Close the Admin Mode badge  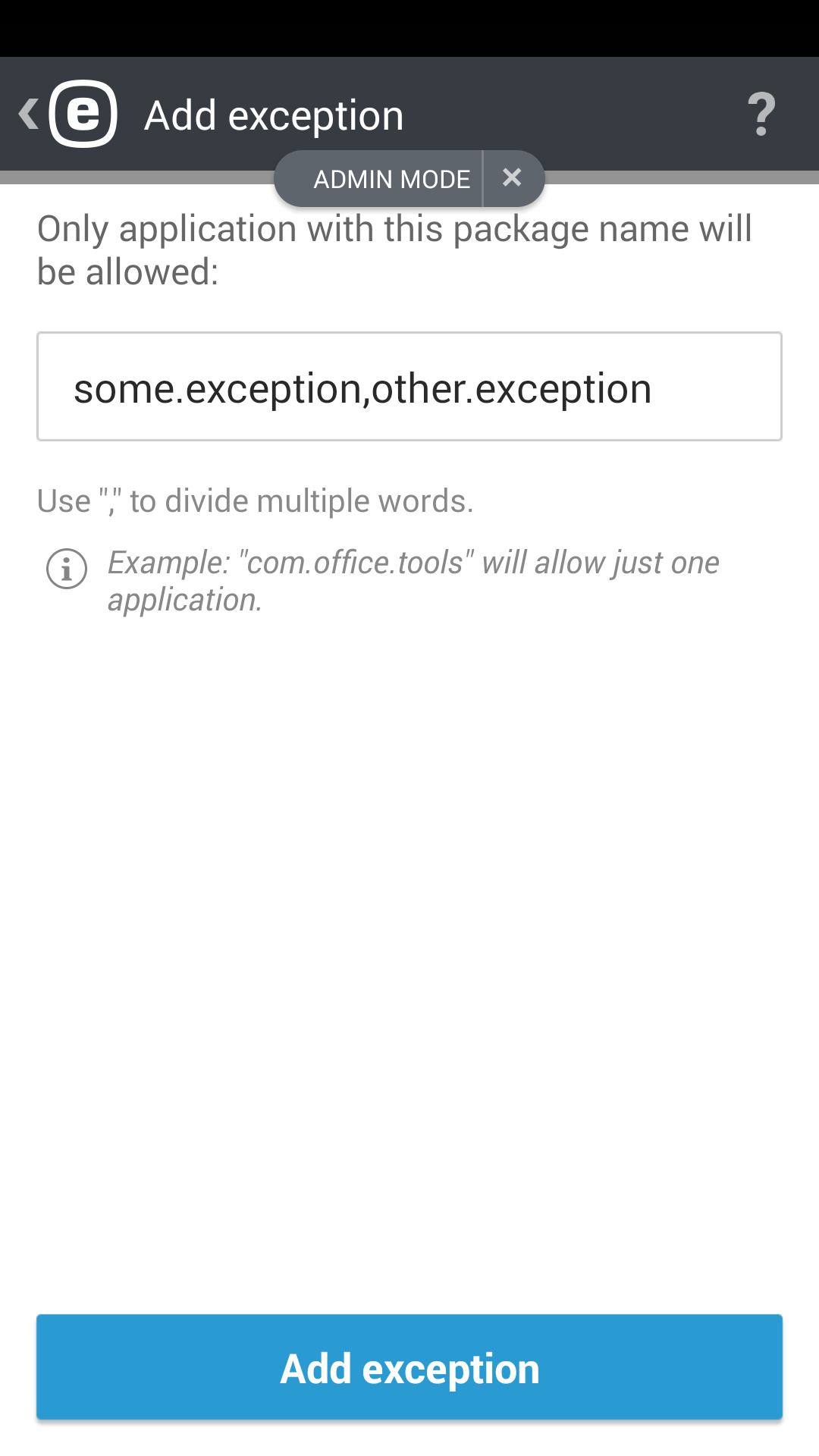pyautogui.click(x=513, y=178)
